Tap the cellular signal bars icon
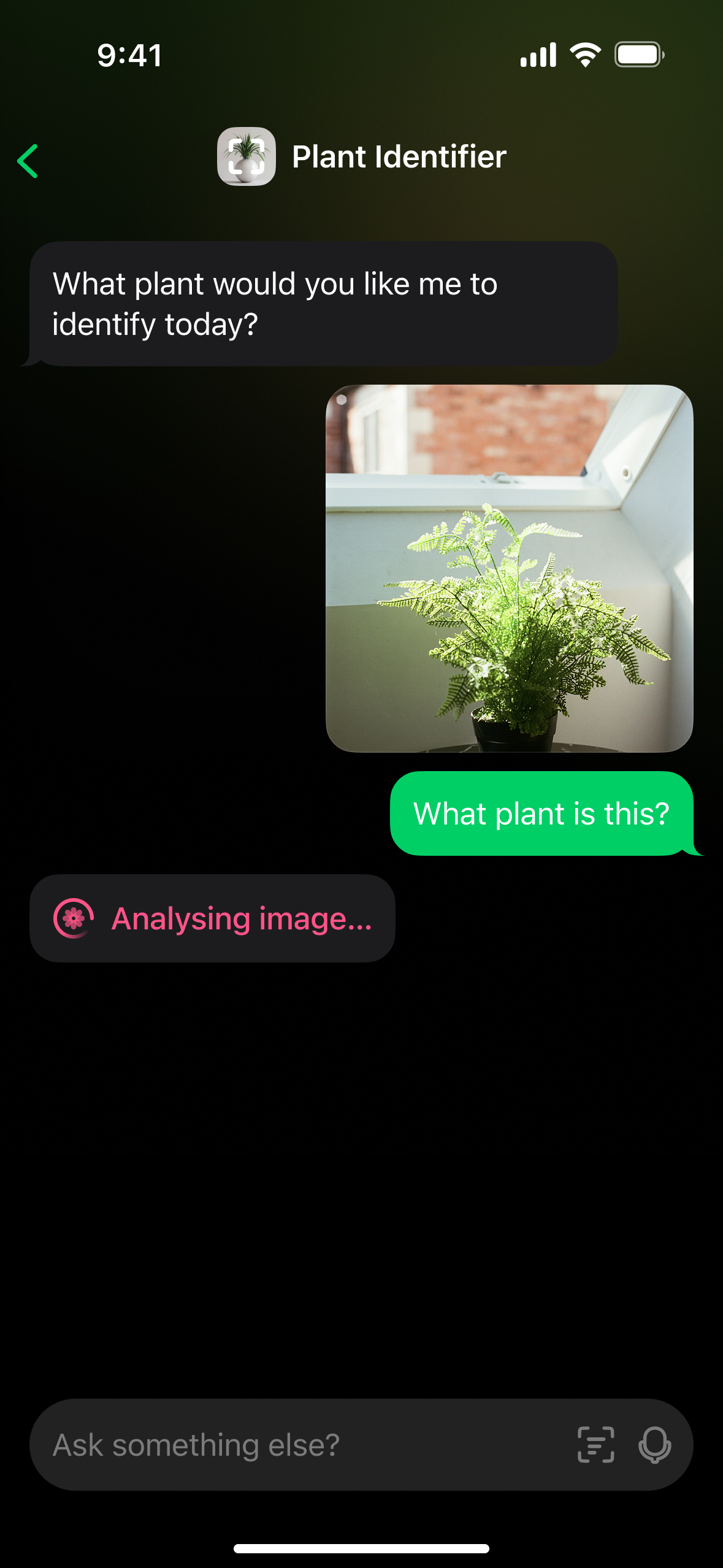The height and width of the screenshot is (1568, 723). point(537,55)
